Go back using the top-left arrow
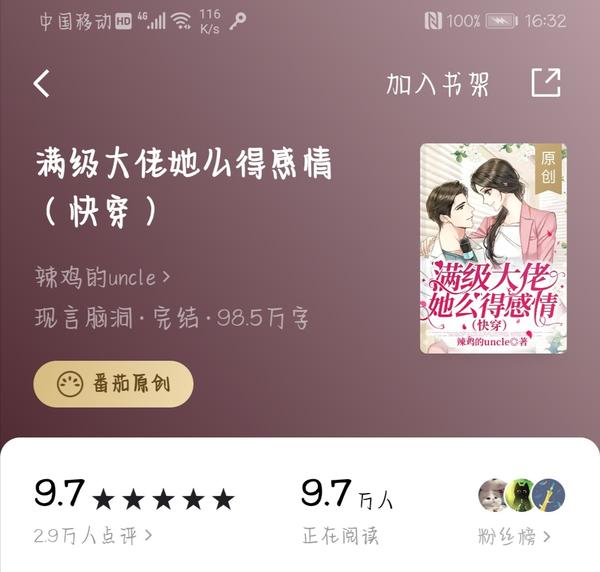The height and width of the screenshot is (572, 600). [42, 84]
